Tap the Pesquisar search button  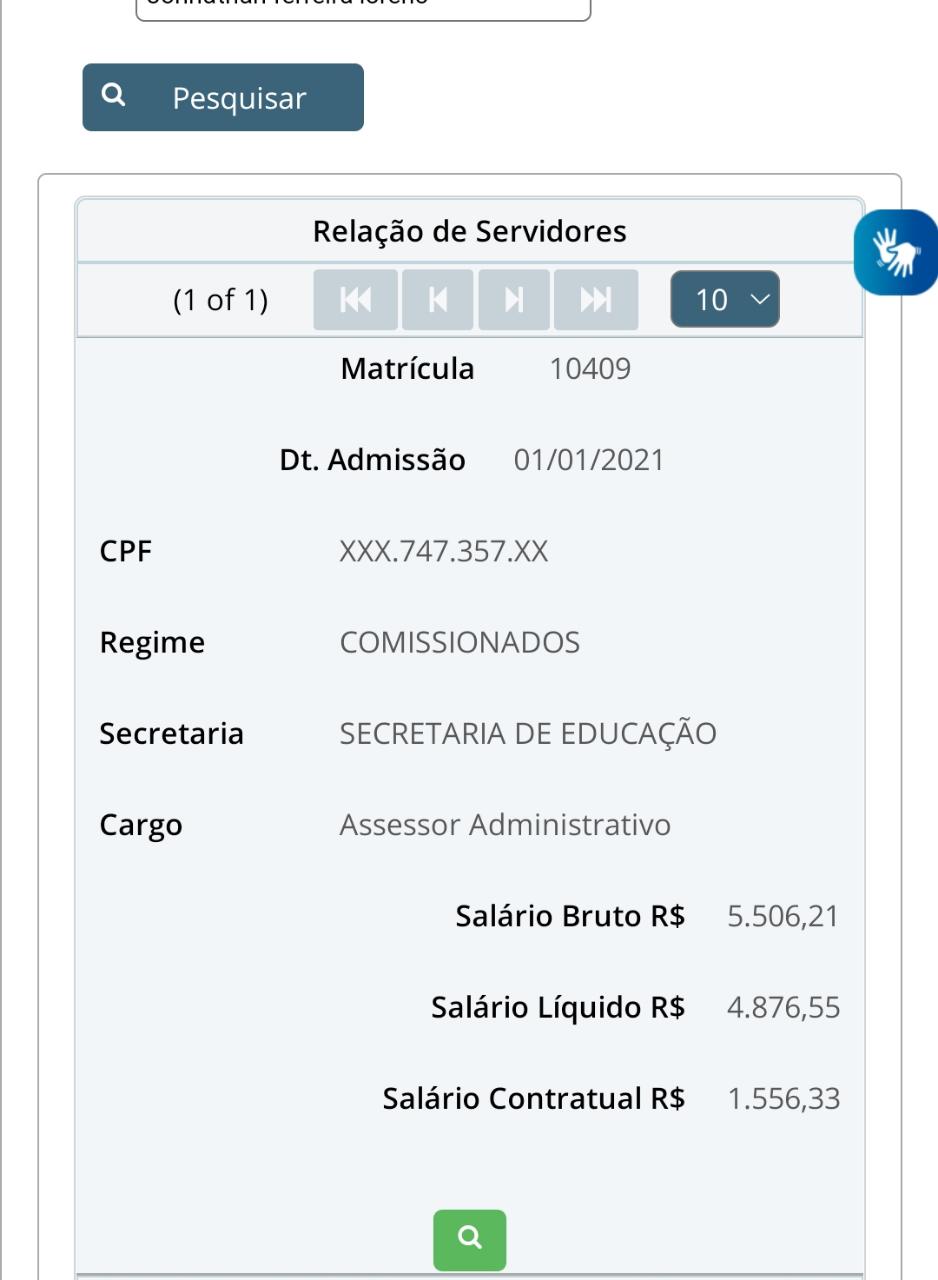[x=223, y=97]
